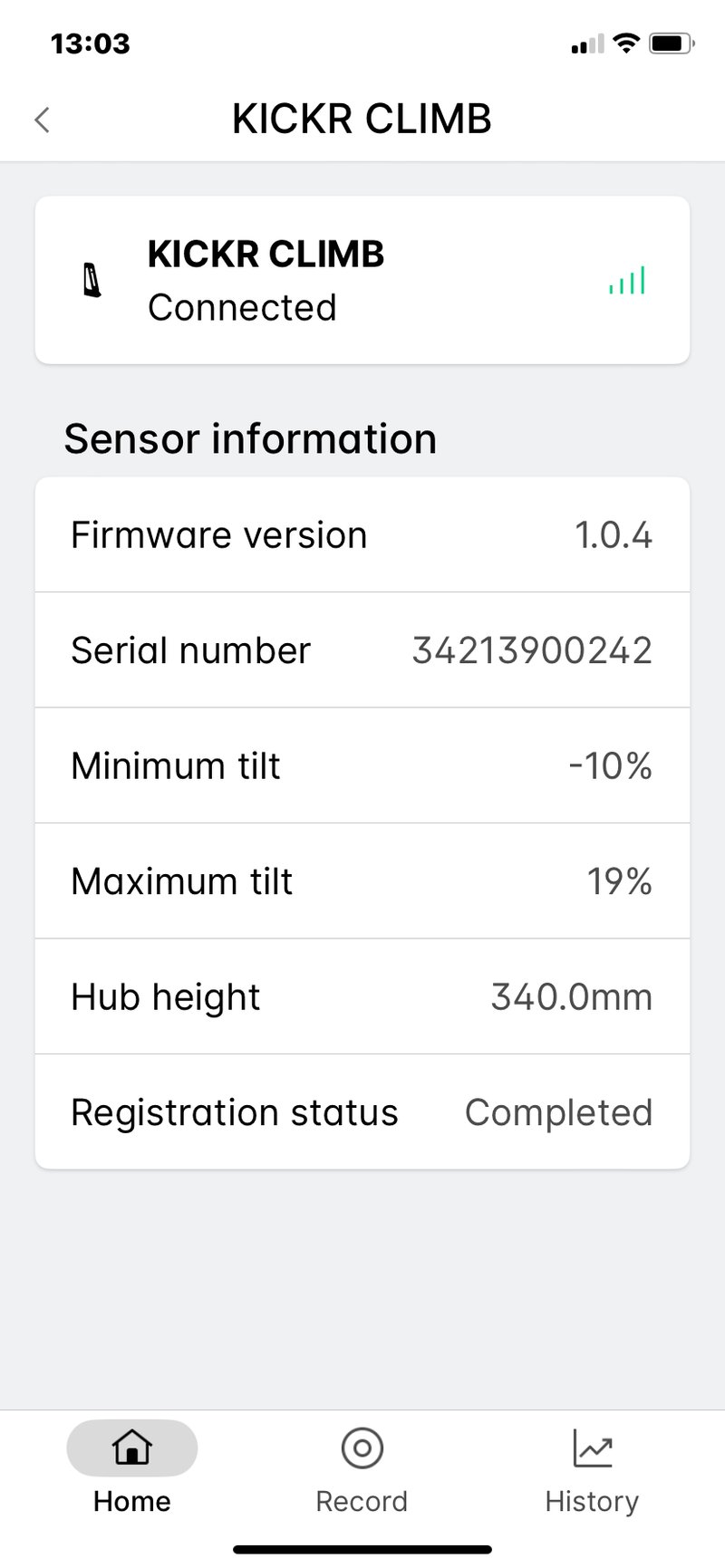
Task: Select the Registration status Completed row
Action: pyautogui.click(x=362, y=1111)
